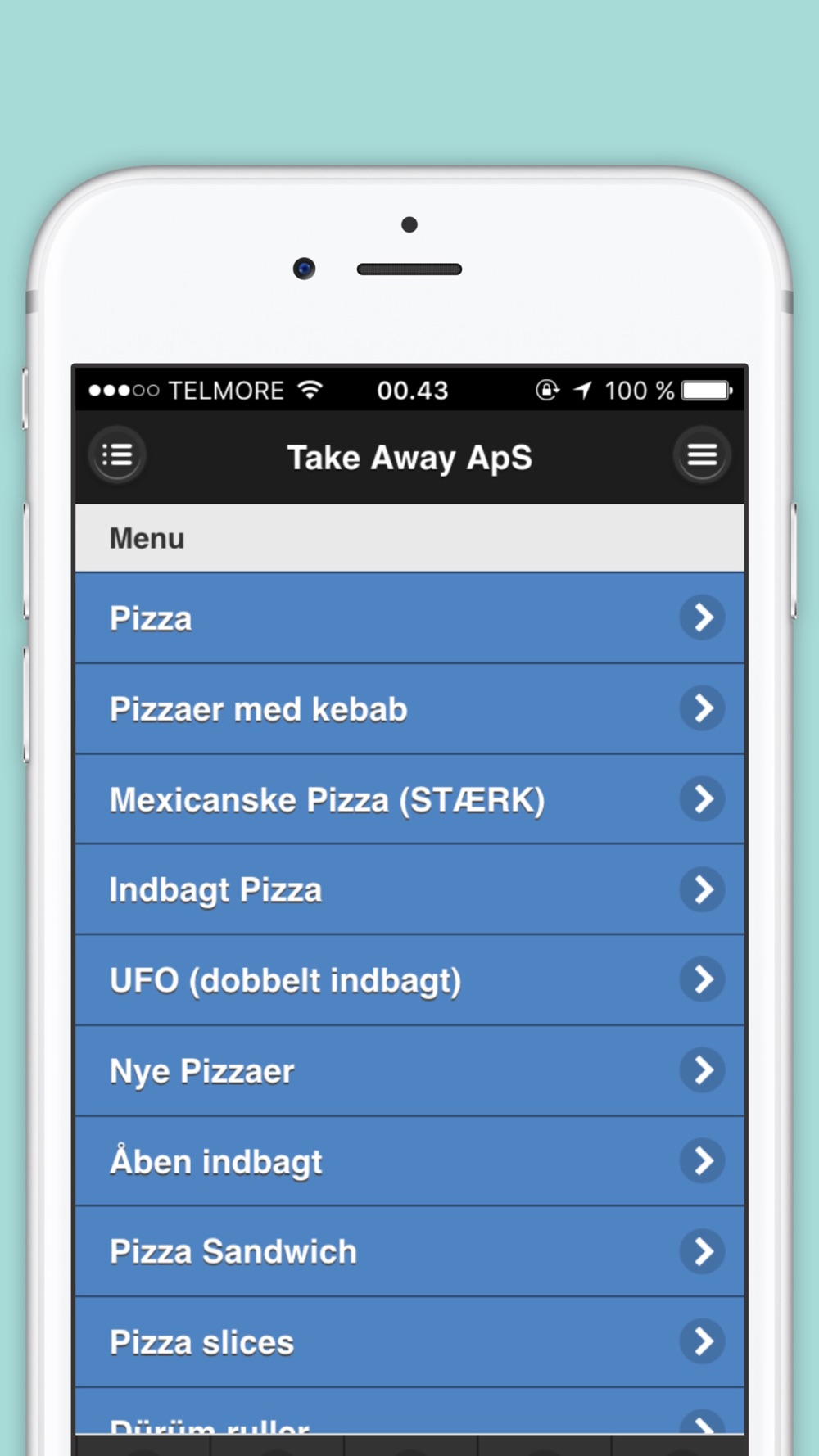819x1456 pixels.
Task: Select the Pizza Sandwich category
Action: [x=409, y=1252]
